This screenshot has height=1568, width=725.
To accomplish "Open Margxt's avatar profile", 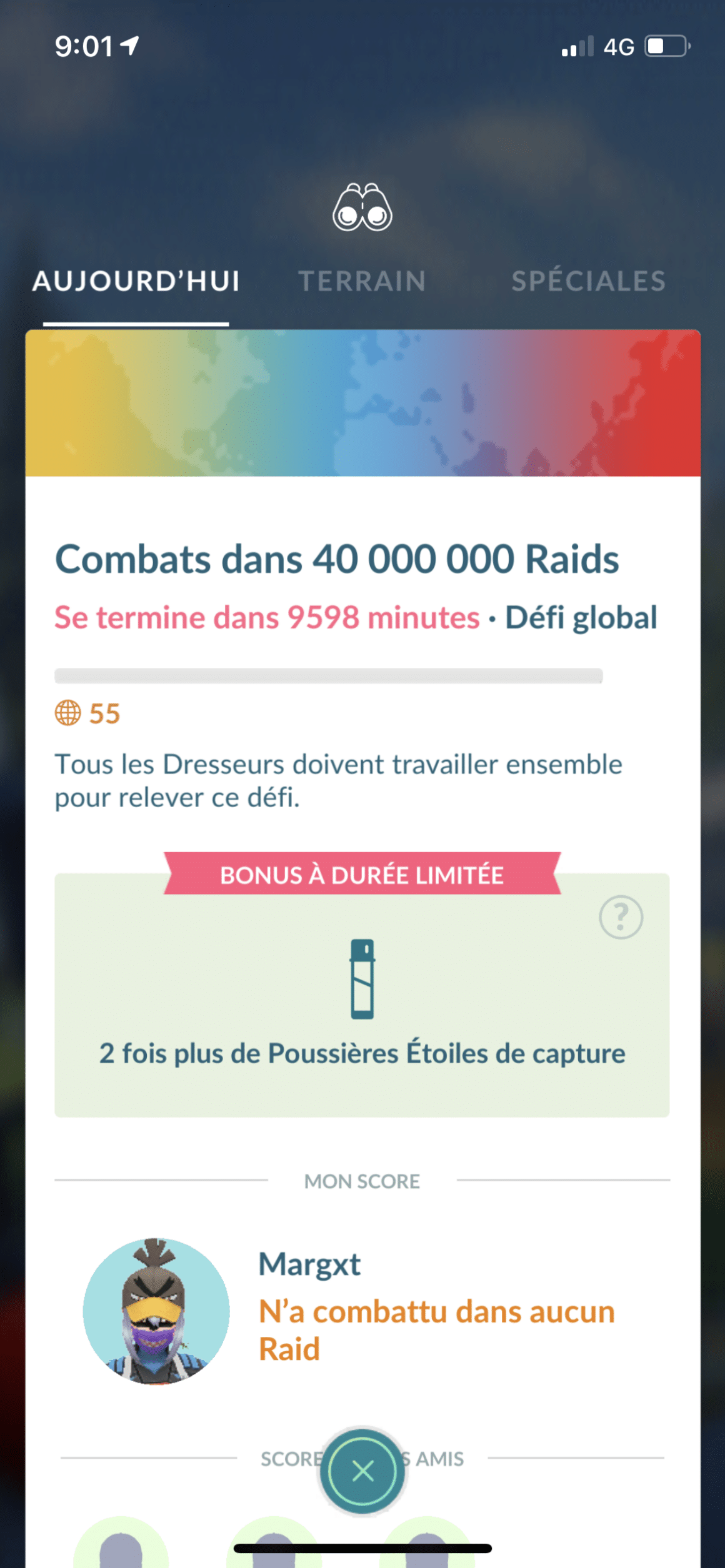I will pos(156,1312).
